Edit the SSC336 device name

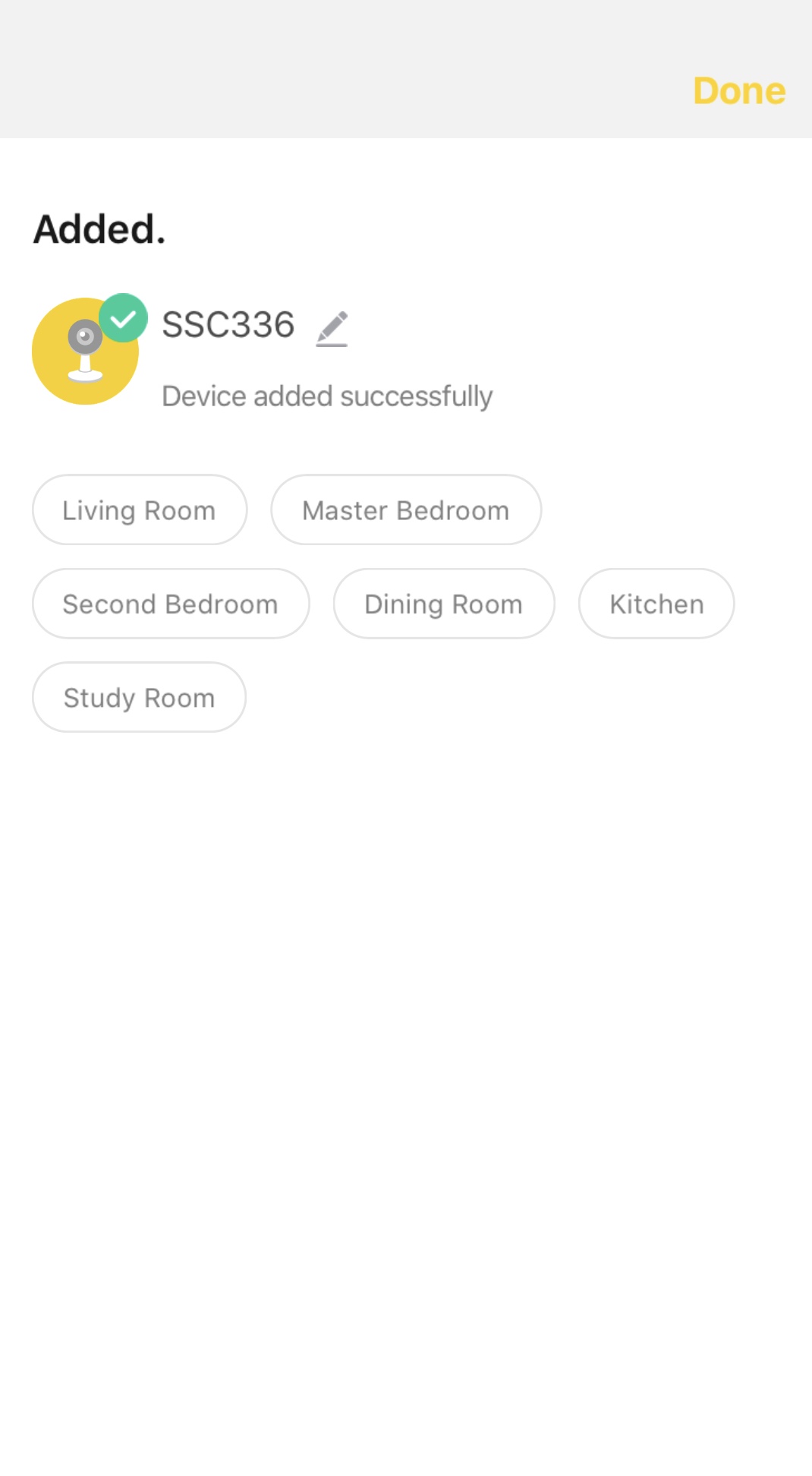[x=332, y=328]
